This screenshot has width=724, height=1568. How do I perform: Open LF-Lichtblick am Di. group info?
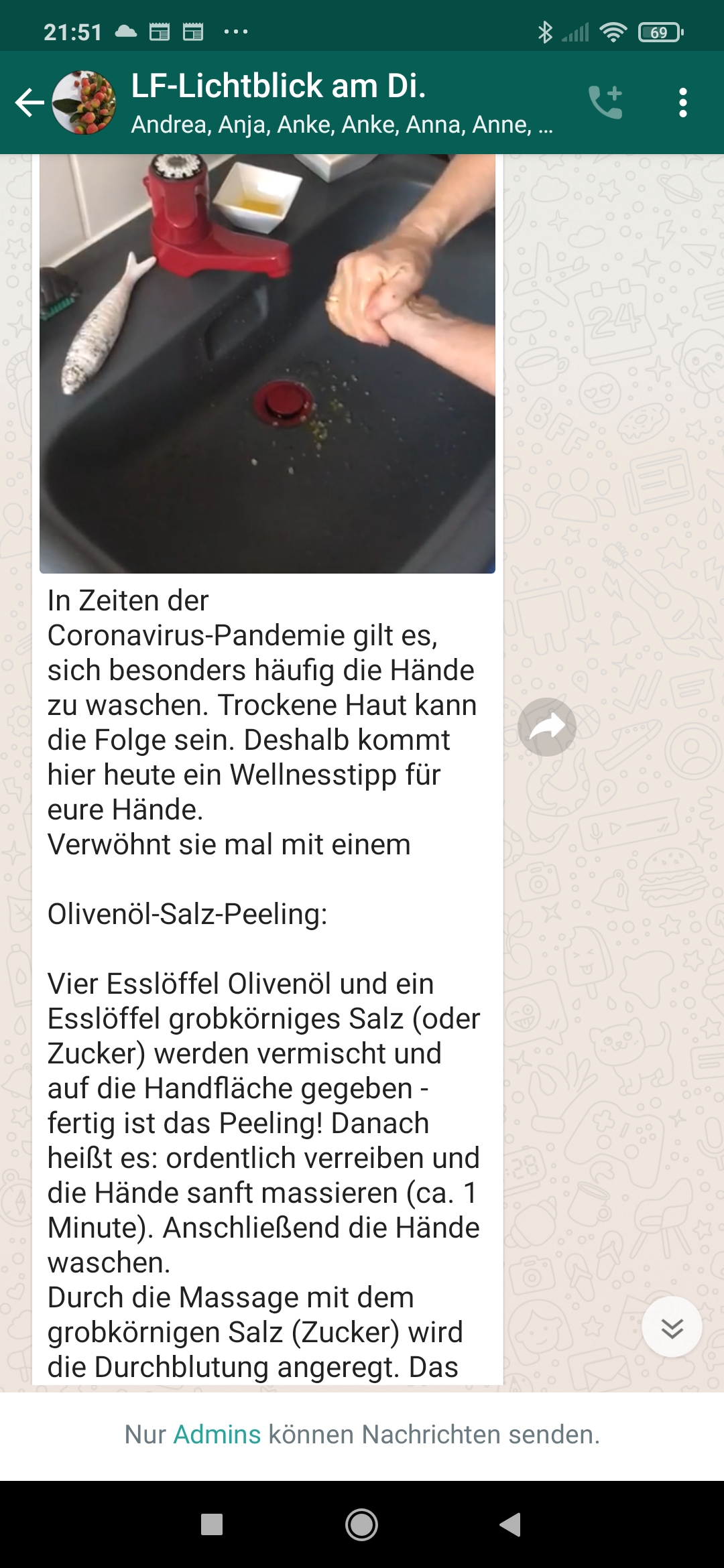(342, 103)
